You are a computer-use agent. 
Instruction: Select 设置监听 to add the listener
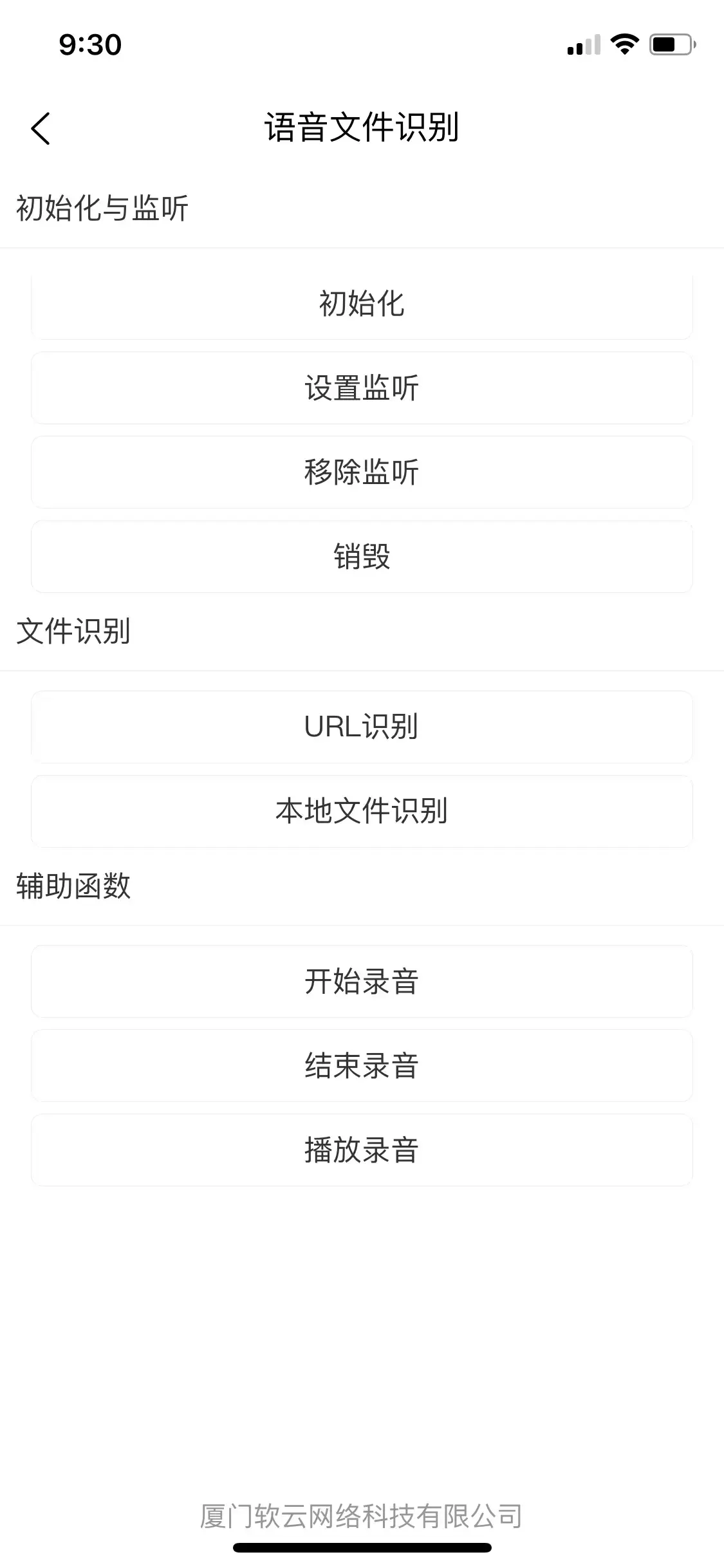(x=362, y=388)
